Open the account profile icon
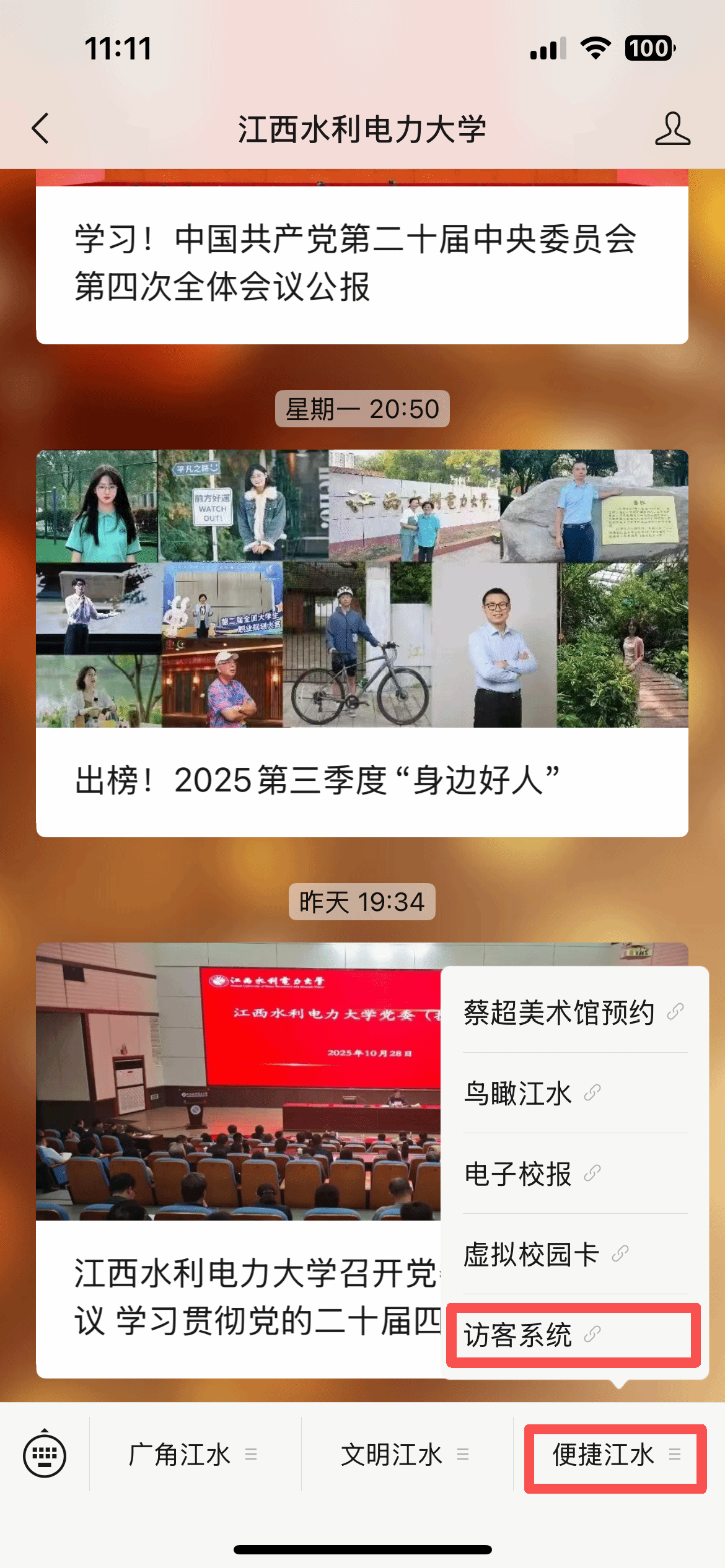The image size is (725, 1568). pyautogui.click(x=672, y=129)
